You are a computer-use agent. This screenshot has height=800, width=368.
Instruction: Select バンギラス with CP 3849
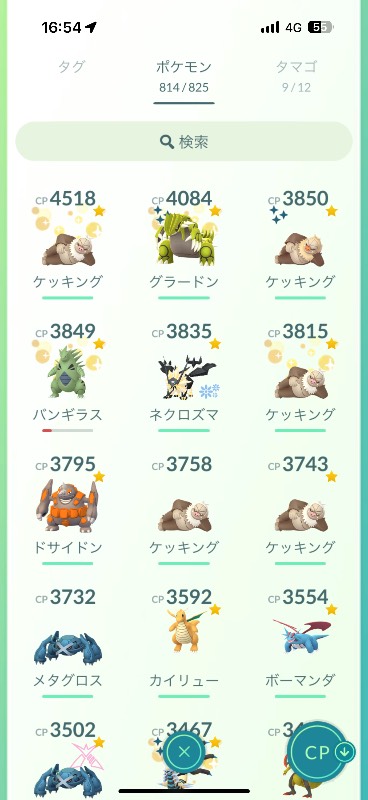click(68, 377)
